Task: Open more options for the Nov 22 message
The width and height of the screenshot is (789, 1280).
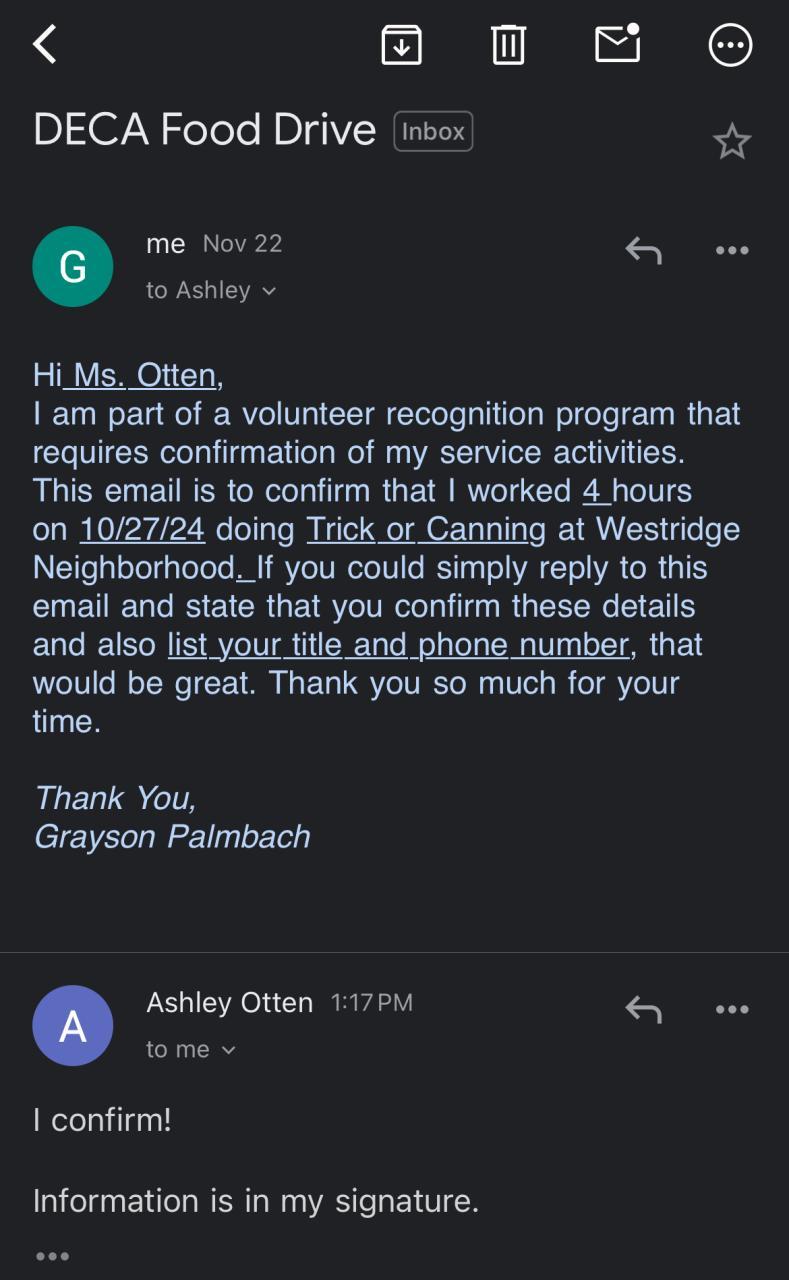Action: click(732, 250)
